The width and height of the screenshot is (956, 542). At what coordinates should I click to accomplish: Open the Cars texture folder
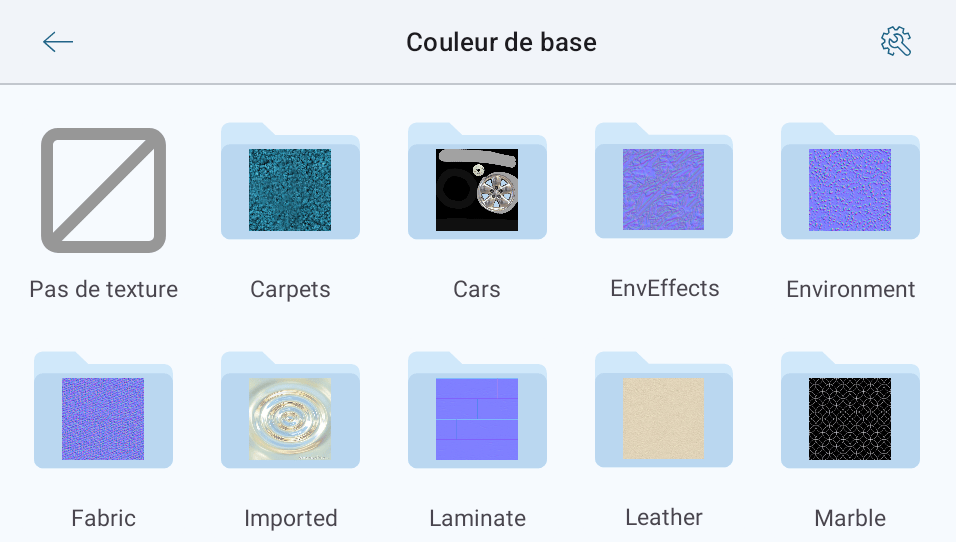tap(477, 190)
